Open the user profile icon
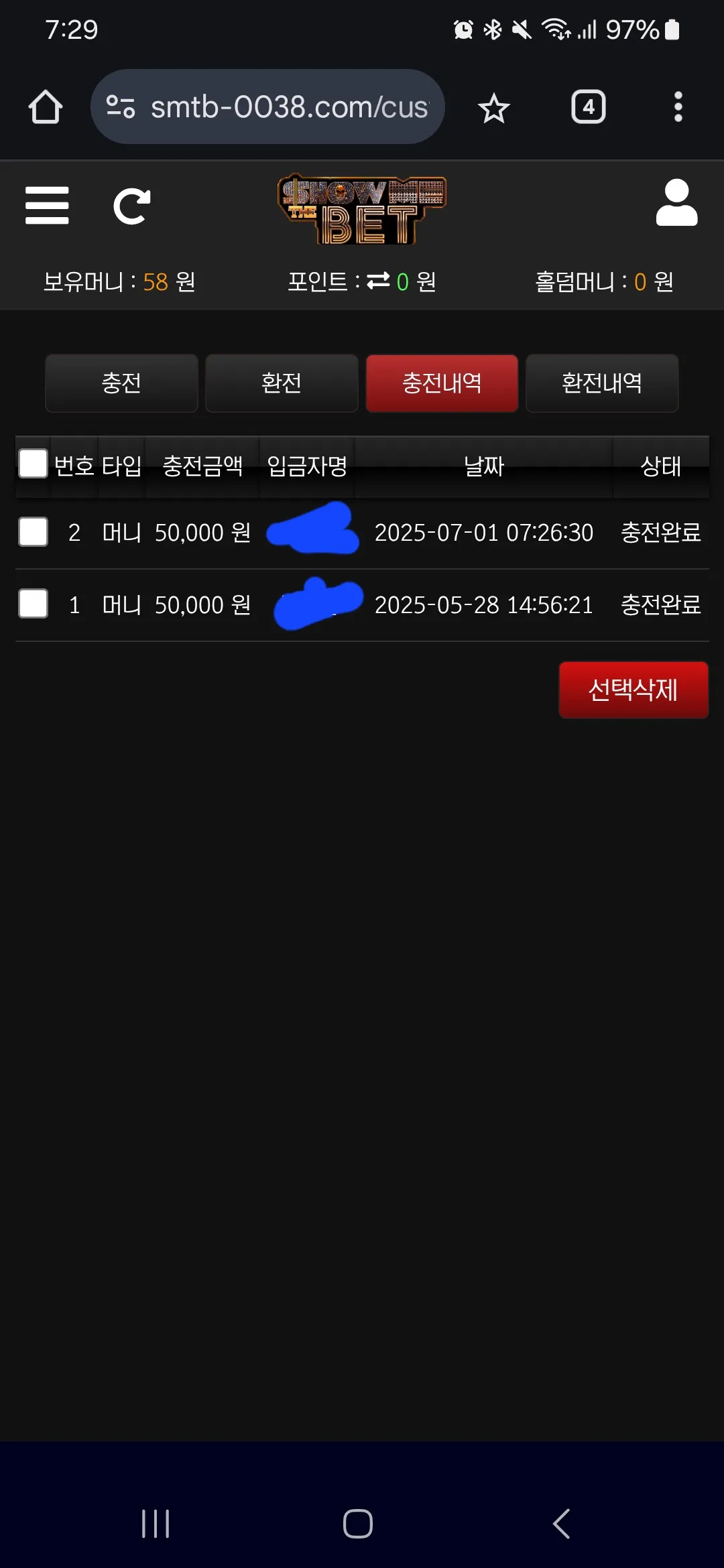Screen dimensions: 724x1568 tap(676, 202)
